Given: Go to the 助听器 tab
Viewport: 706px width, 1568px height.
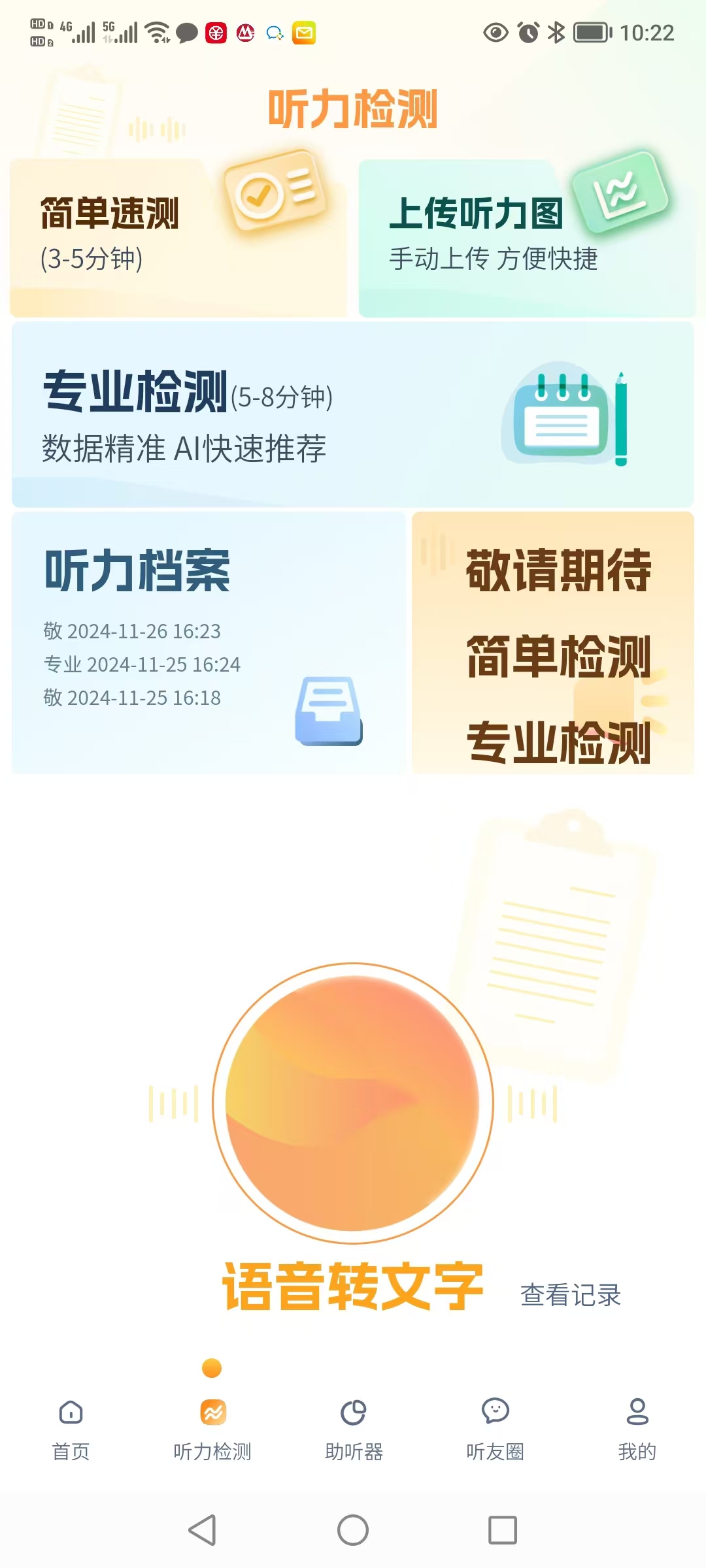Looking at the screenshot, I should pyautogui.click(x=354, y=1428).
